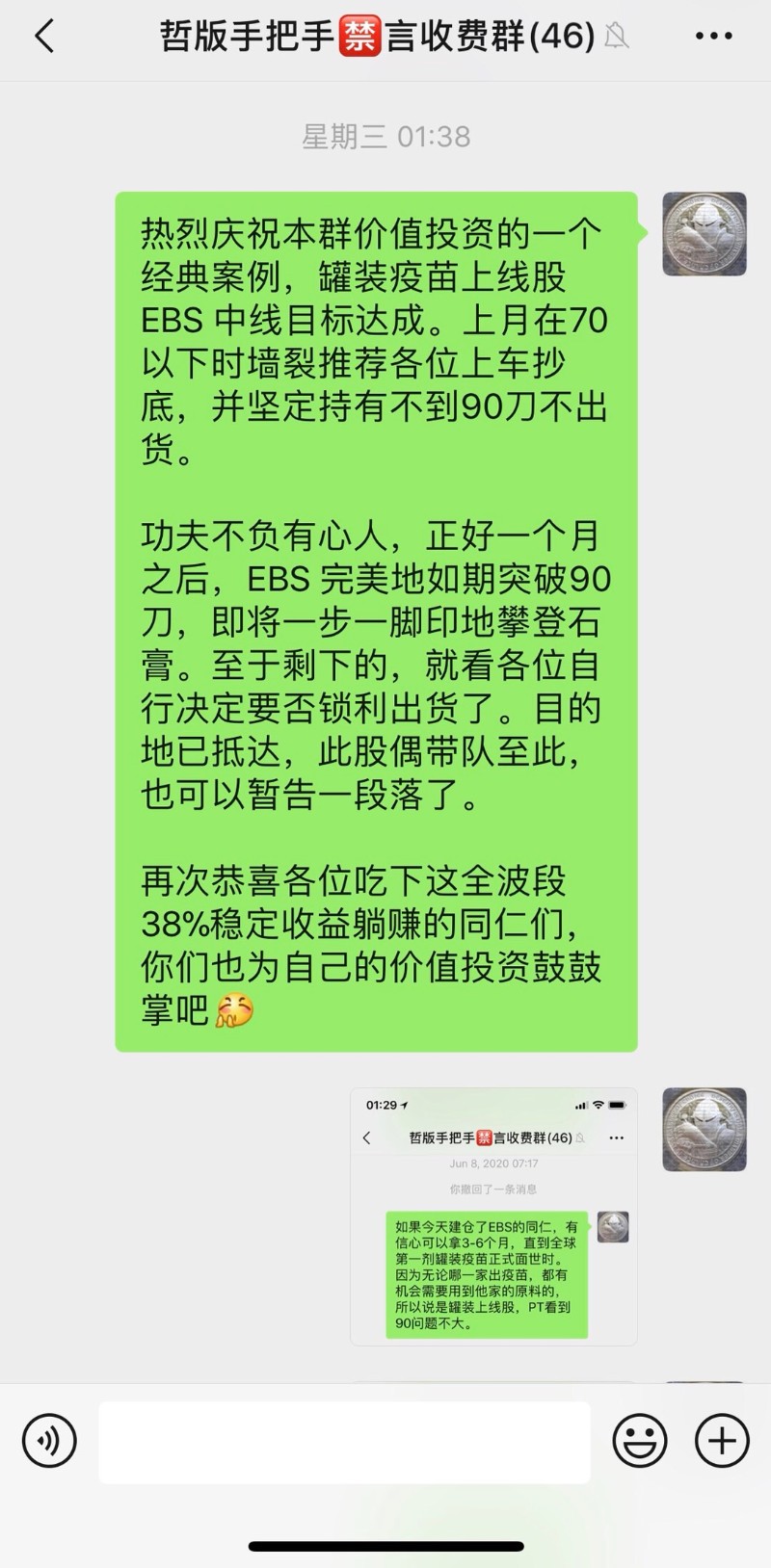Open the shared screenshot image about EBS
Image resolution: width=771 pixels, height=1568 pixels.
click(x=493, y=1217)
